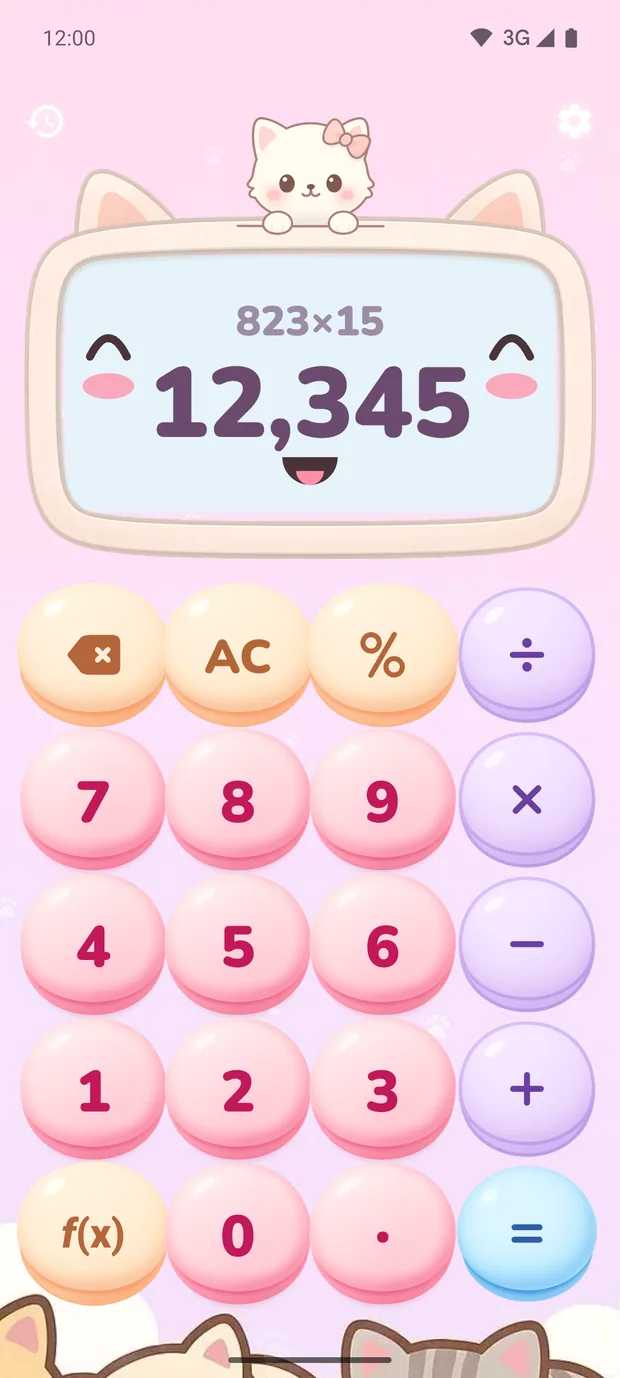
Task: Select the divide operator
Action: pos(527,655)
